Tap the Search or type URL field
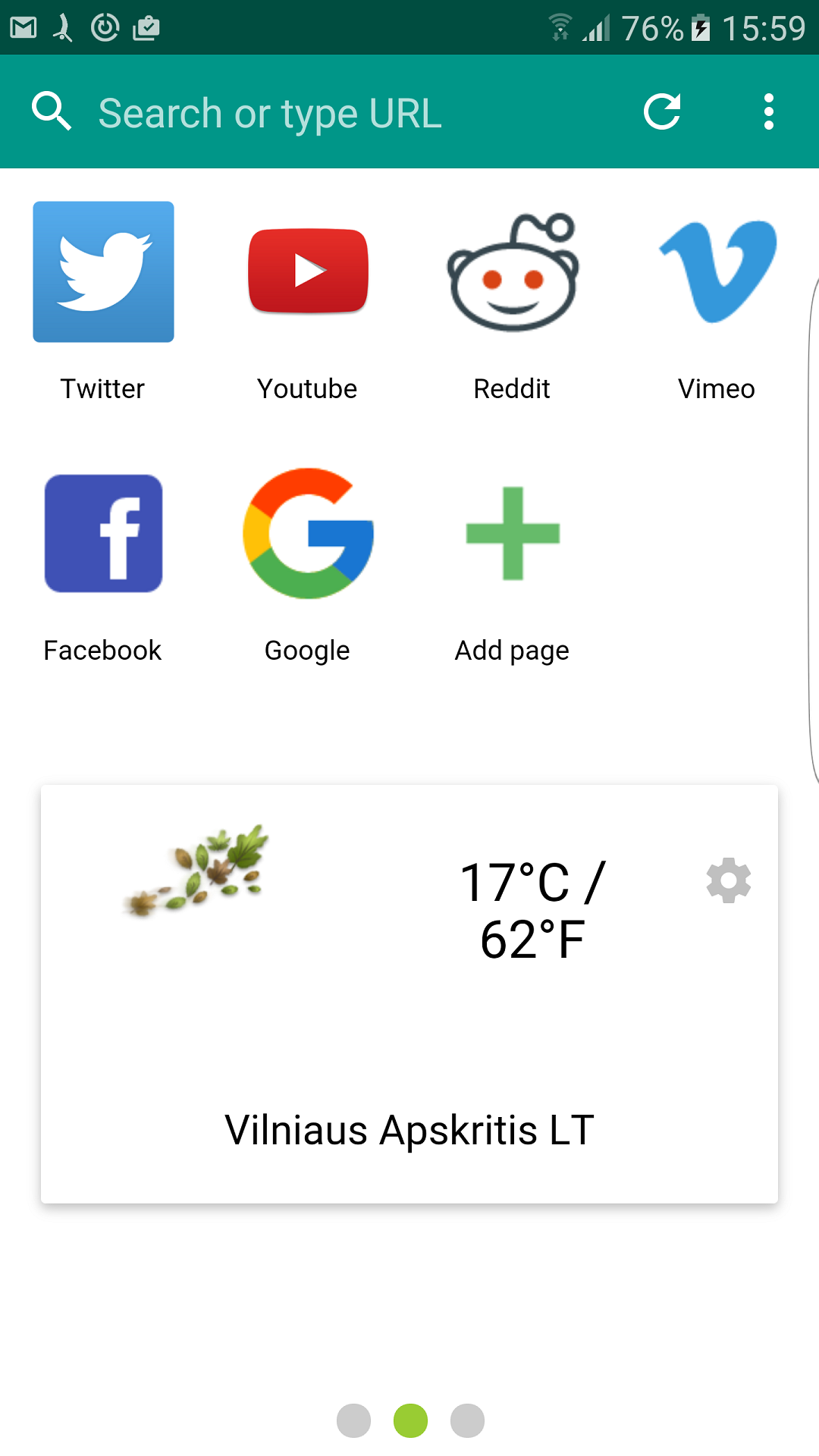 click(x=303, y=112)
